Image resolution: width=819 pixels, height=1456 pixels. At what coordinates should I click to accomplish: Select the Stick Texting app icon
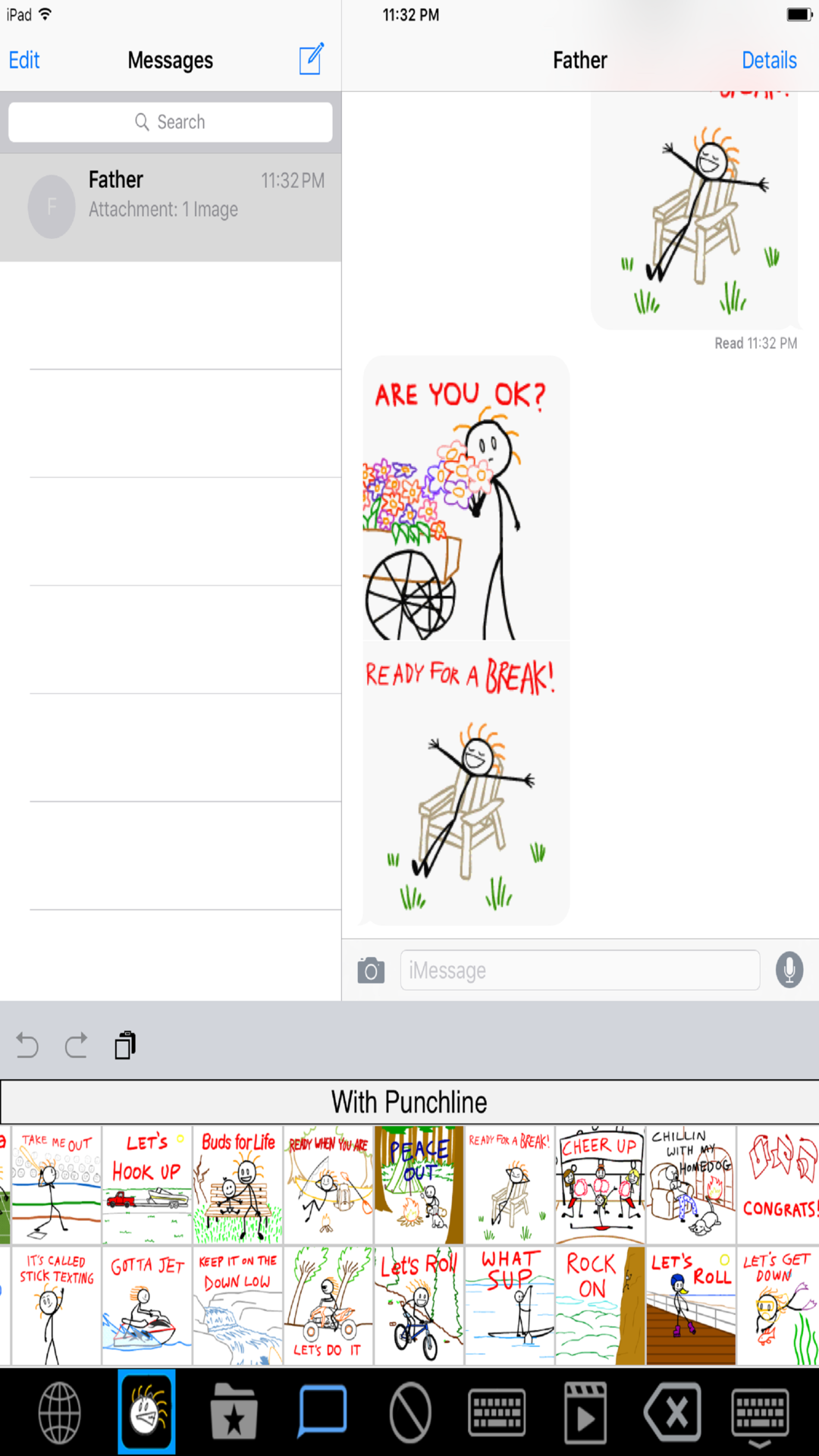coord(146,1412)
